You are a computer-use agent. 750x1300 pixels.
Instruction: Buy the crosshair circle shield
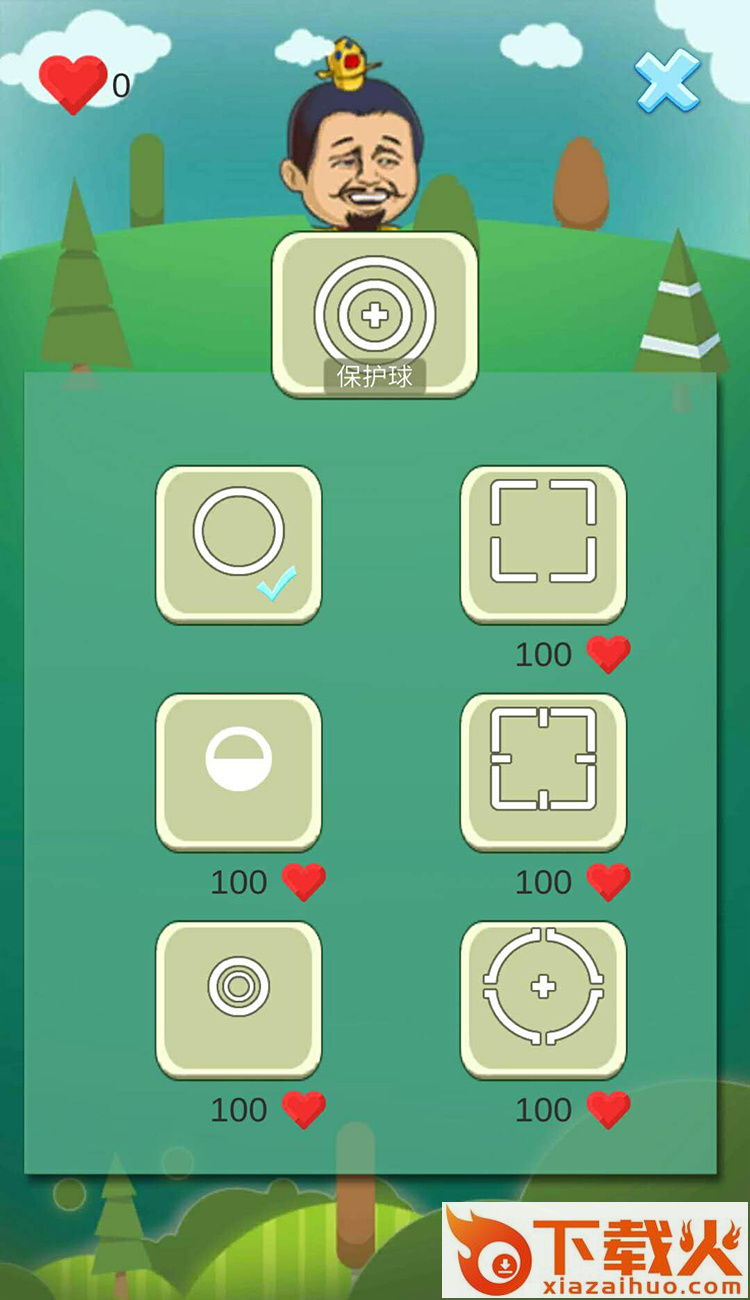(x=543, y=998)
